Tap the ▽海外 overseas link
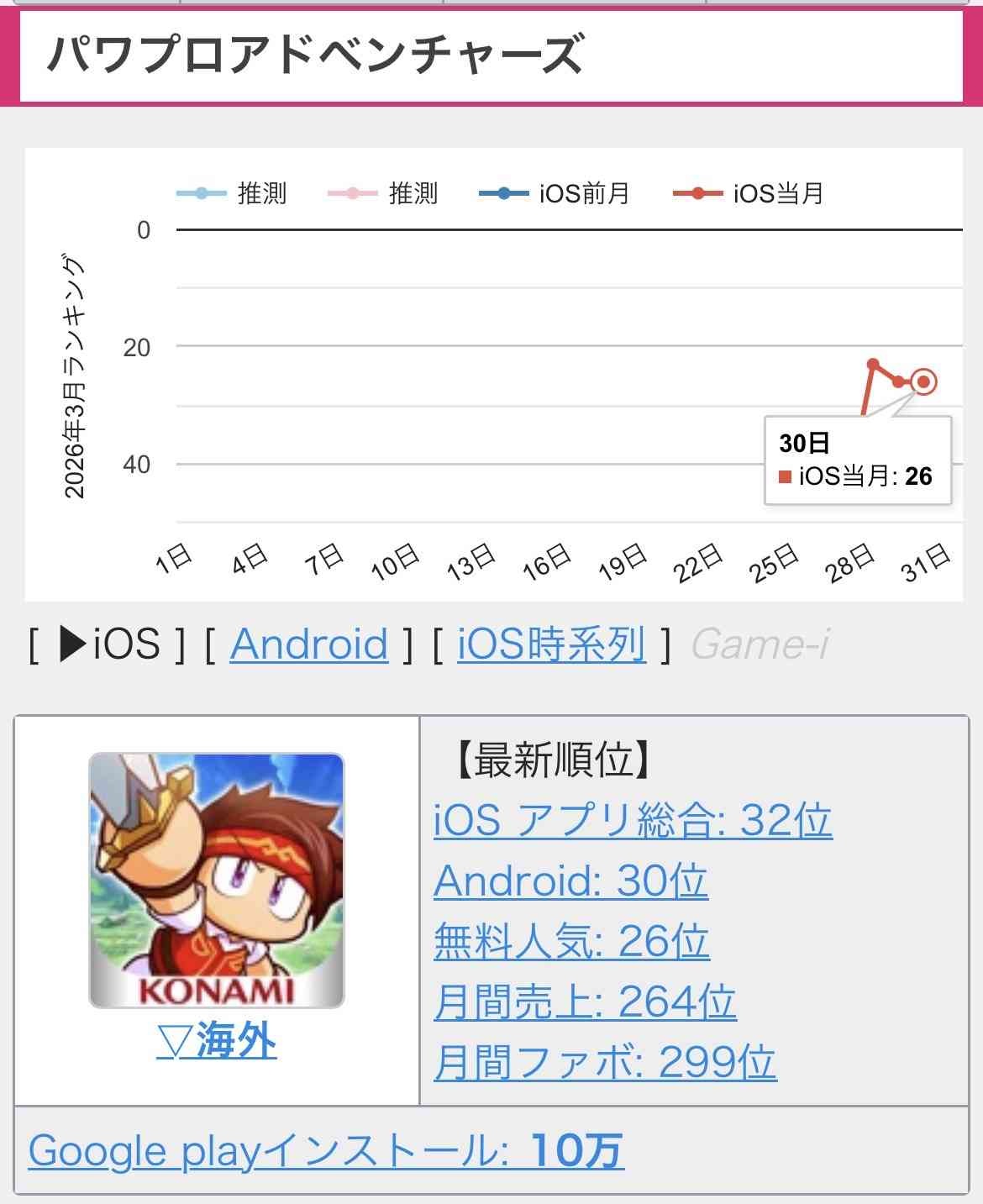This screenshot has width=983, height=1204. pos(217,1042)
